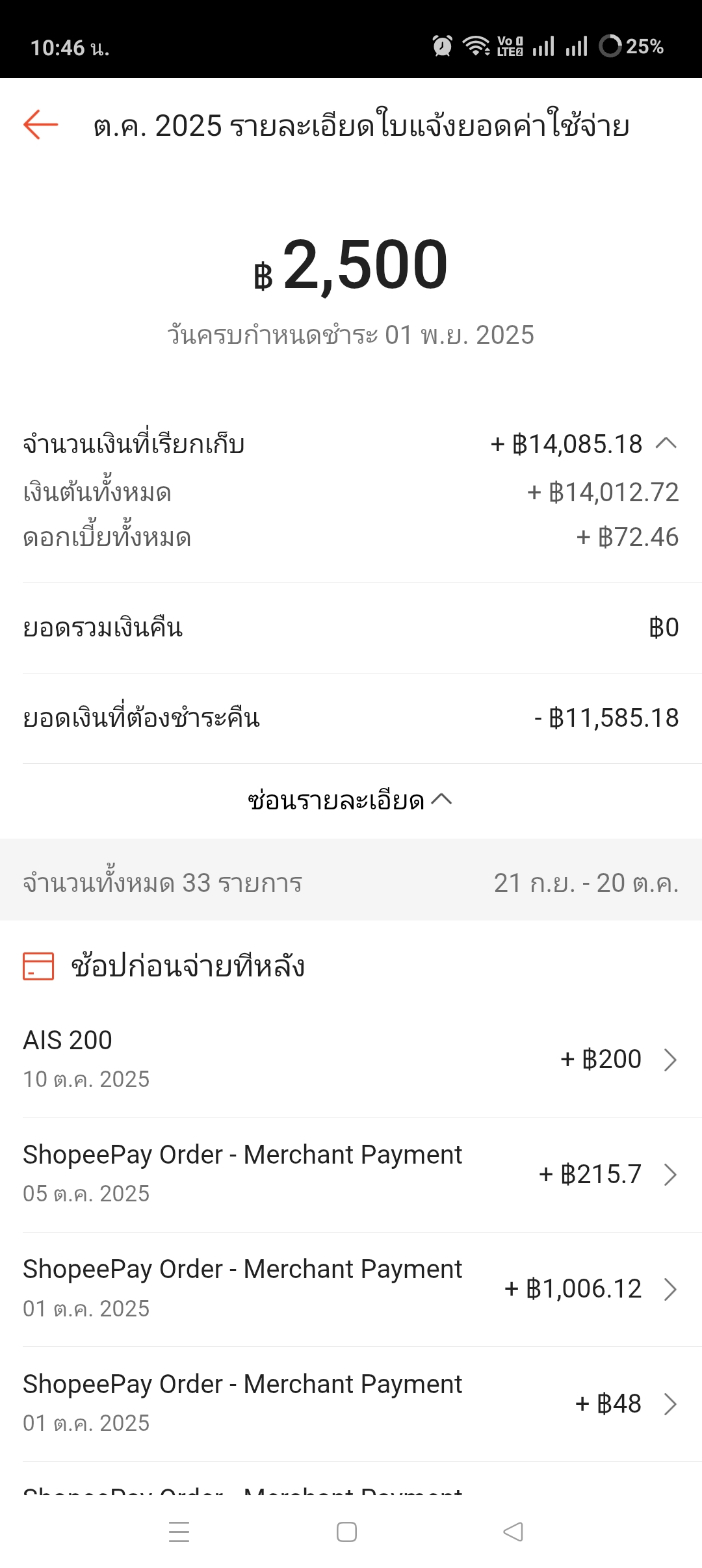View the ฿1,006.12 ShopeePay order details
702x1568 pixels.
(x=351, y=1288)
